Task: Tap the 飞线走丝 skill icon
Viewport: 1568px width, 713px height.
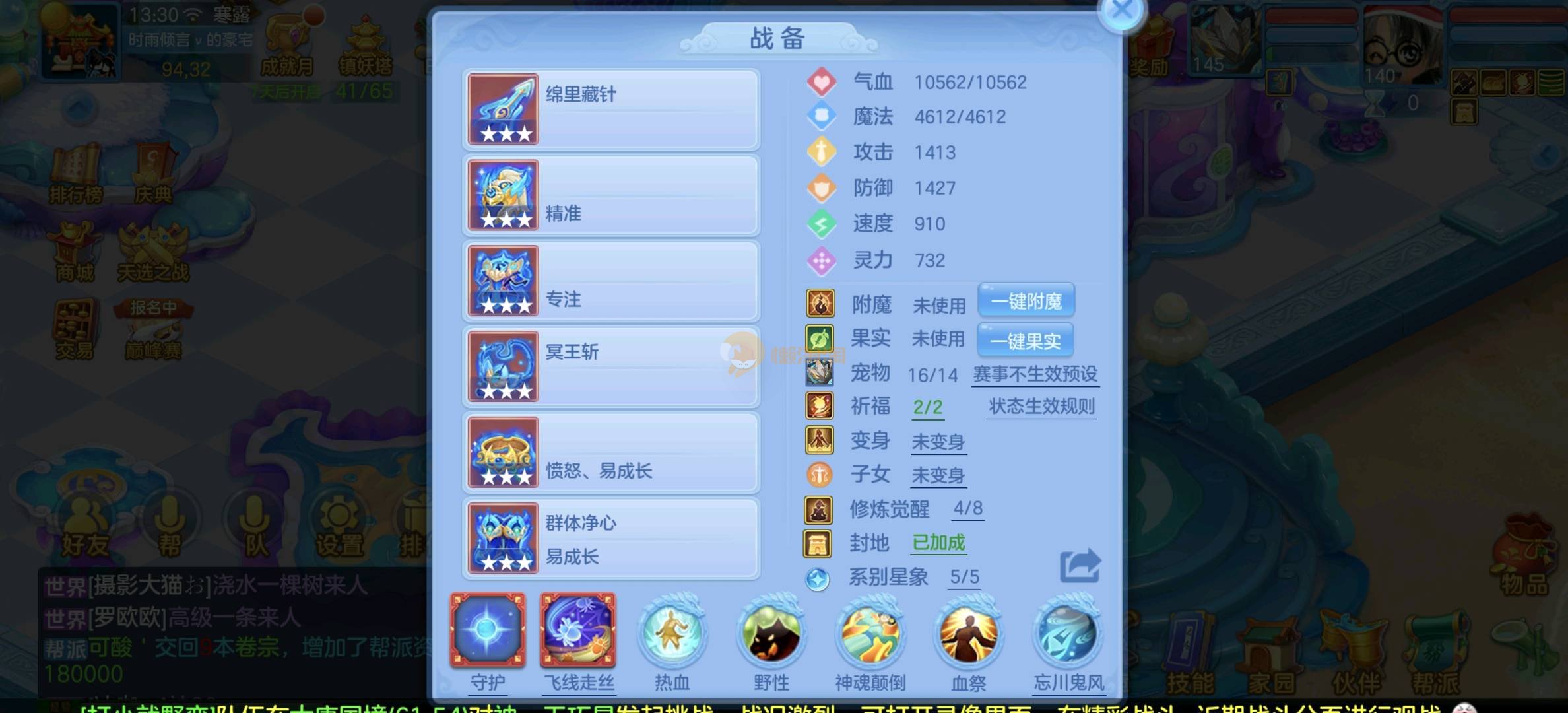Action: [578, 630]
